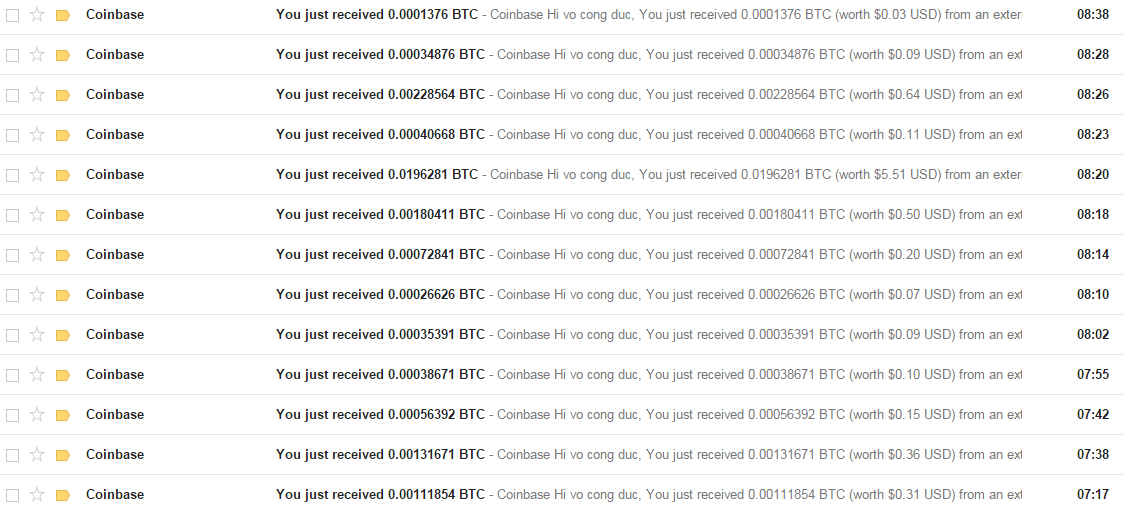This screenshot has width=1123, height=512.
Task: Select the checkbox for the 08:38 Coinbase email
Action: 13,15
